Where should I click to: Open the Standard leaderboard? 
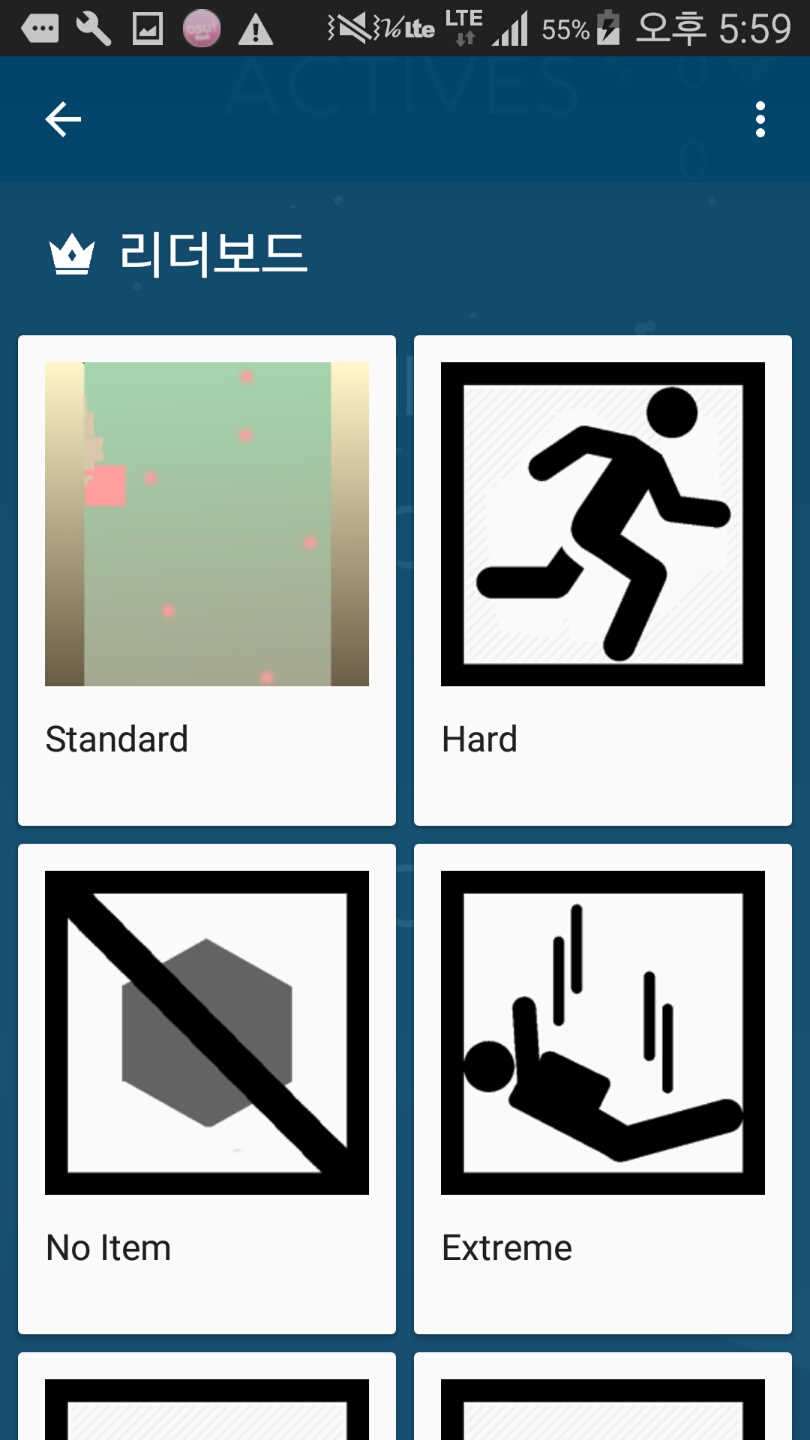click(207, 580)
